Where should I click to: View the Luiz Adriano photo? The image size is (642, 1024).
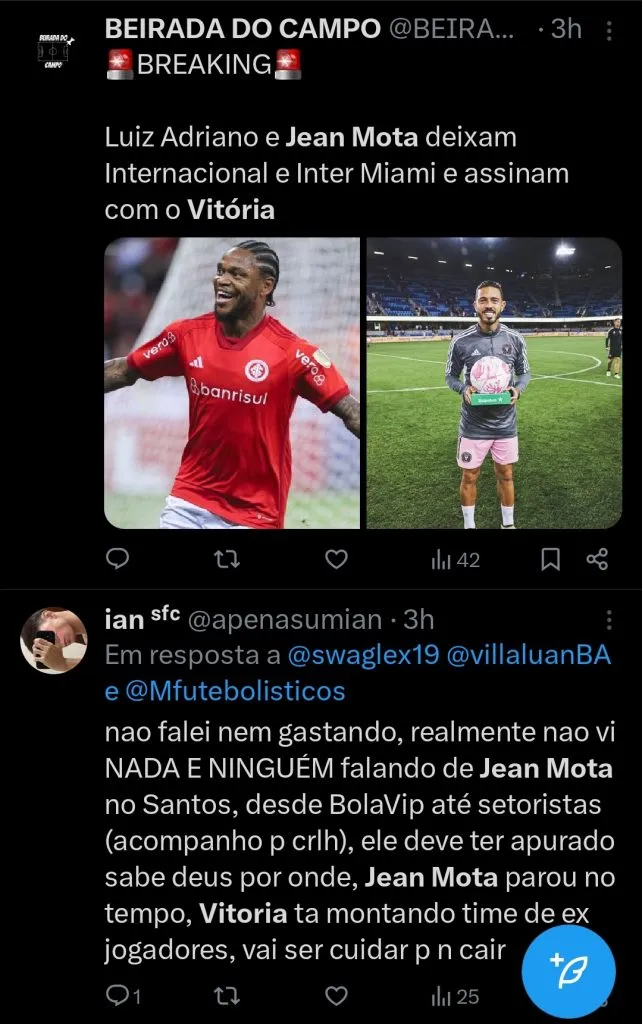point(232,383)
